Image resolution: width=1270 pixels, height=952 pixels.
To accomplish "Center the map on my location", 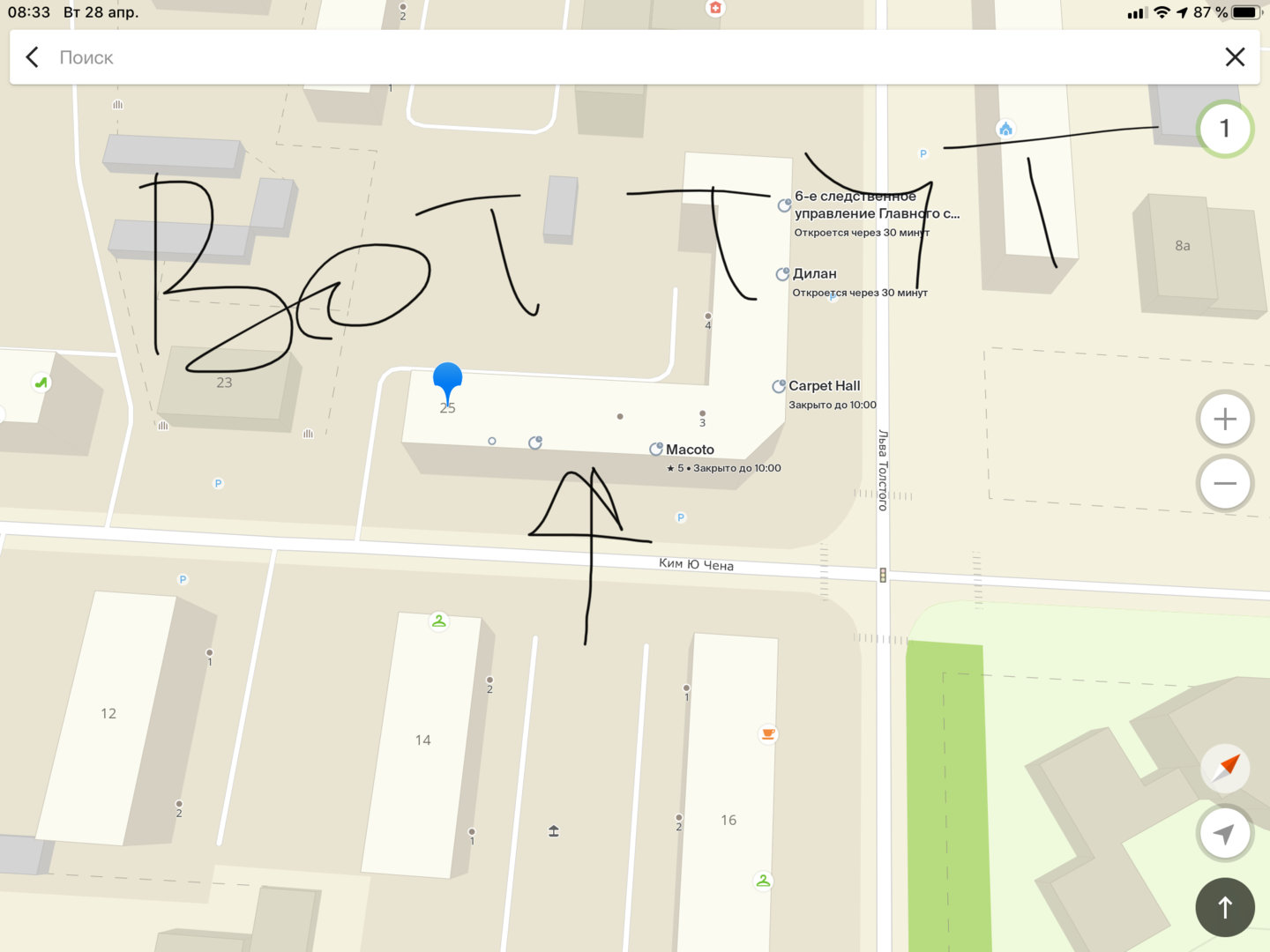I will (x=1225, y=833).
